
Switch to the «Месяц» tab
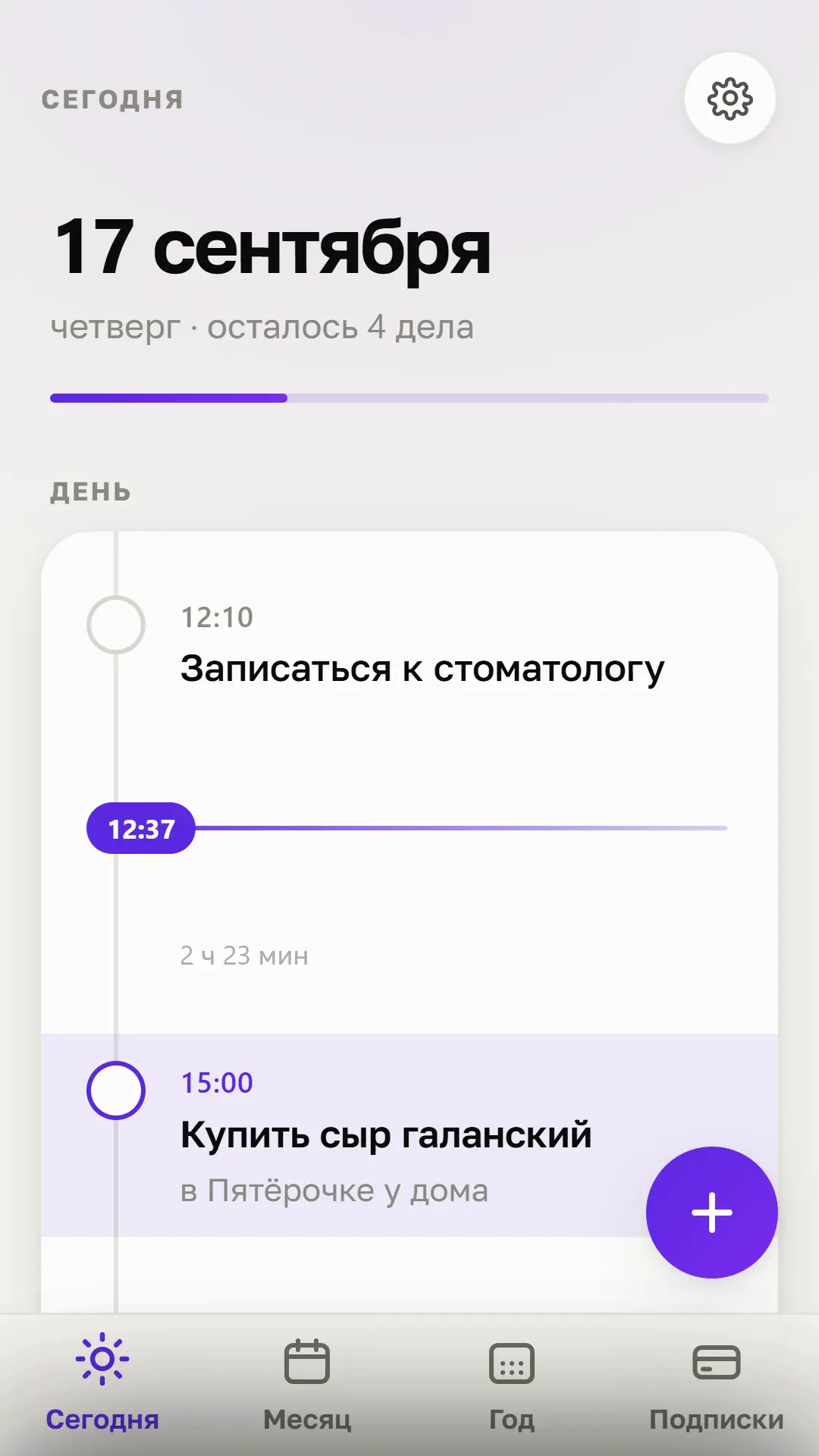(x=307, y=1385)
